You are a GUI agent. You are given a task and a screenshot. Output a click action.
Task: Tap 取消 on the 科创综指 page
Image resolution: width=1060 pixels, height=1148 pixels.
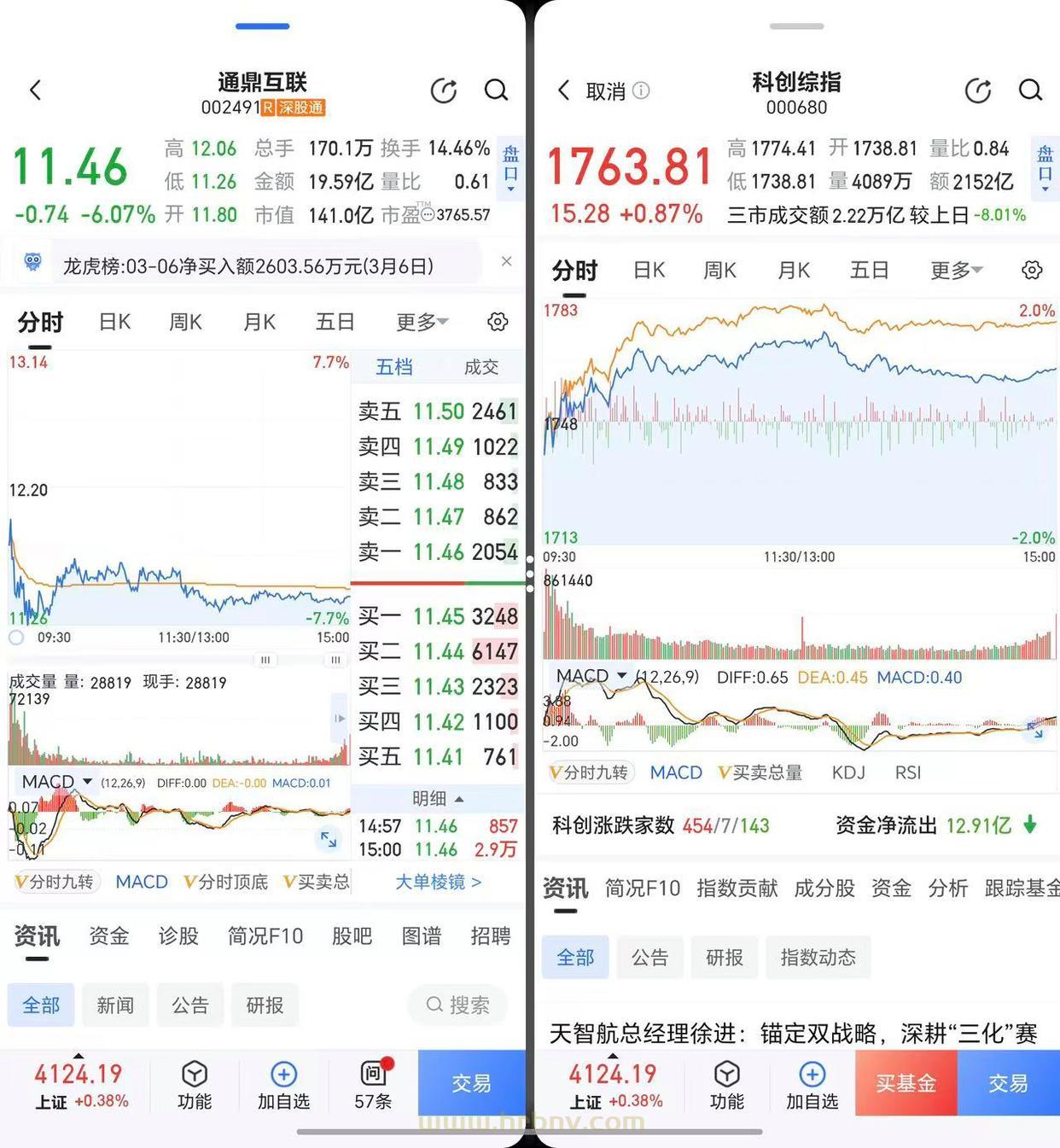click(x=605, y=90)
